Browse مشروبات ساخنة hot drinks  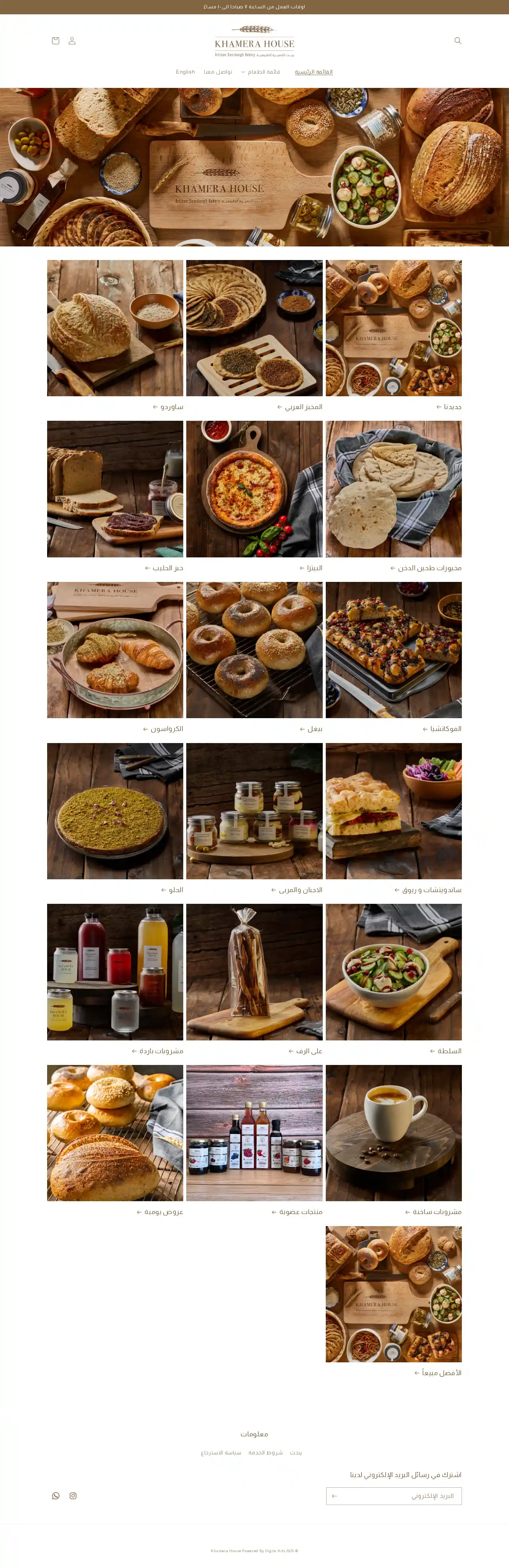394,1133
